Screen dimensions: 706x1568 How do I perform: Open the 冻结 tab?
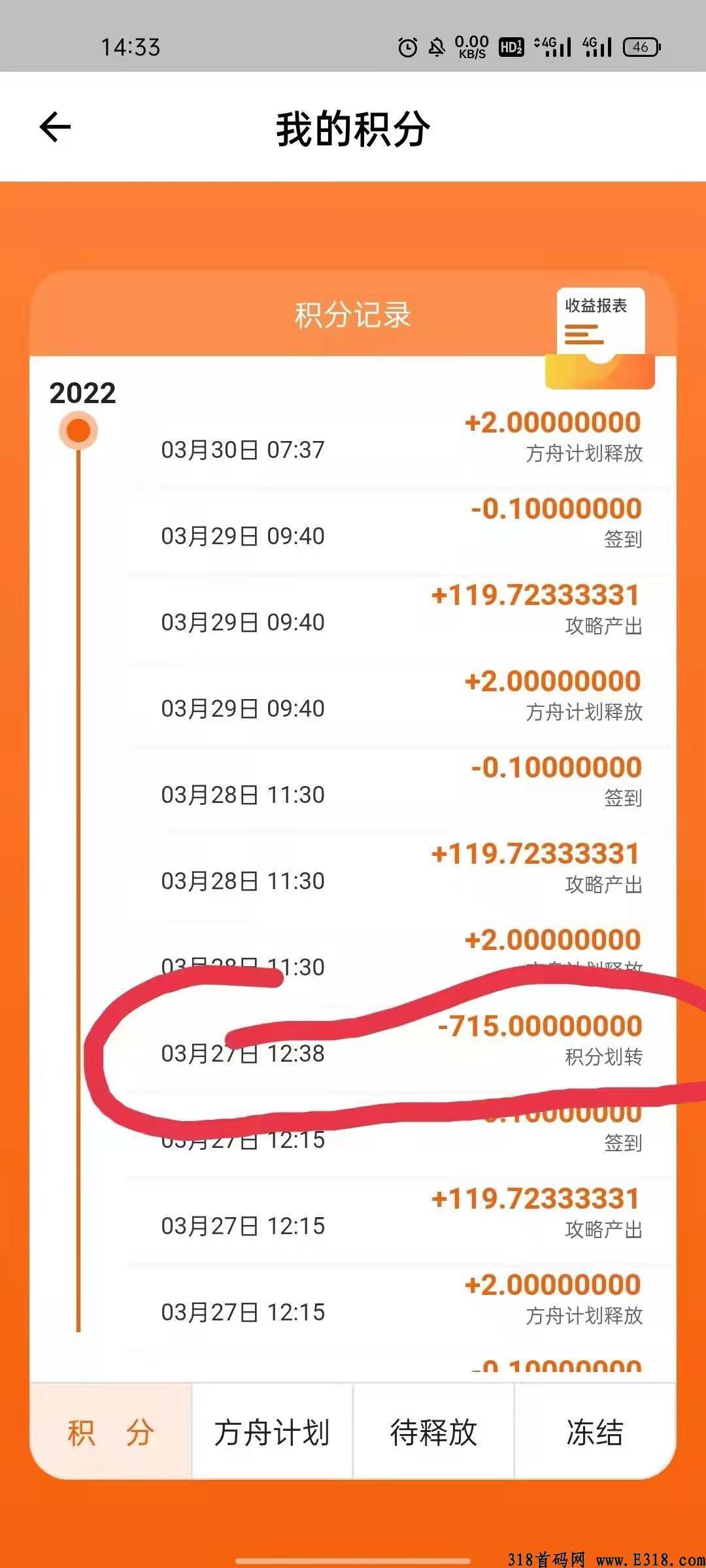pyautogui.click(x=594, y=1432)
